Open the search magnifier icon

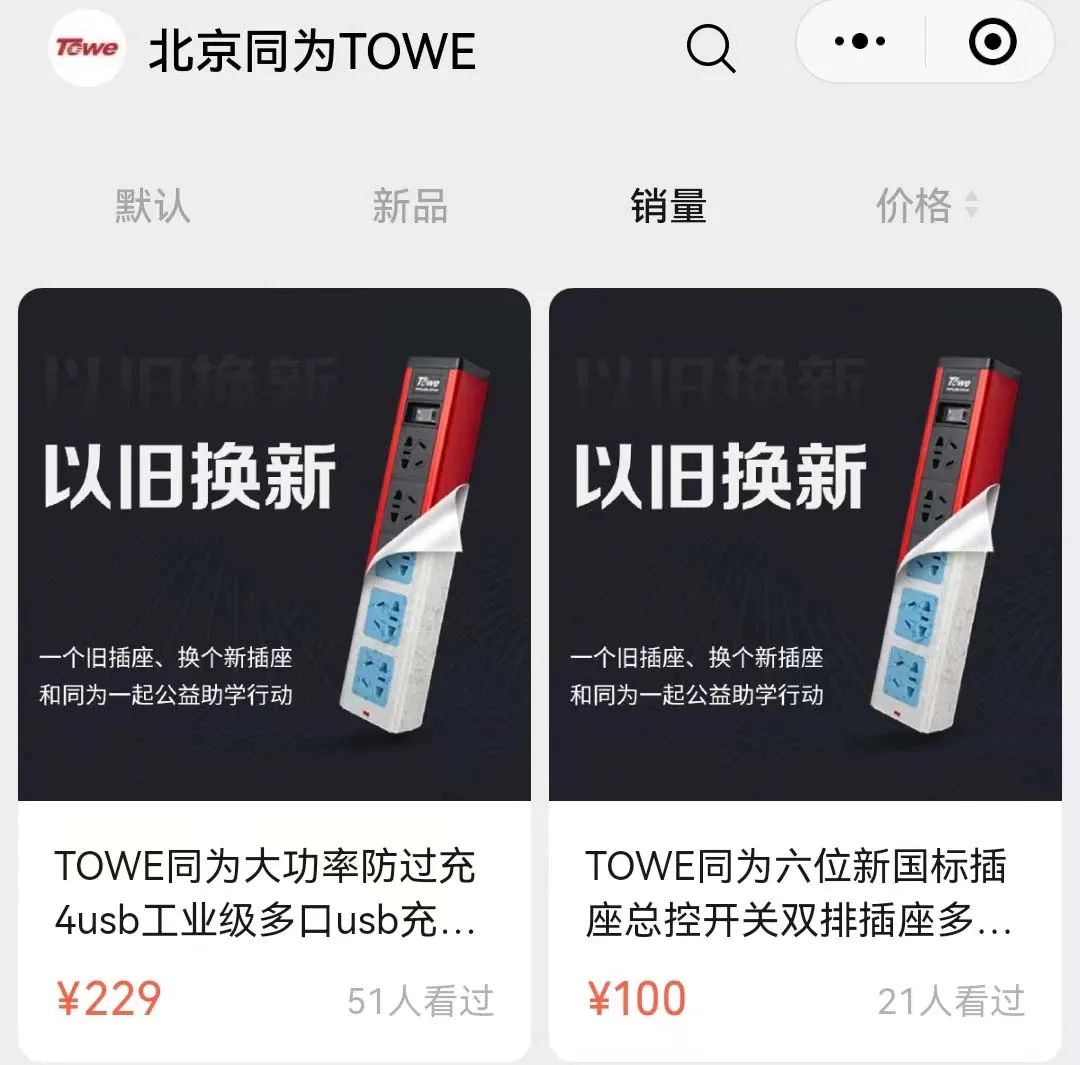[711, 48]
